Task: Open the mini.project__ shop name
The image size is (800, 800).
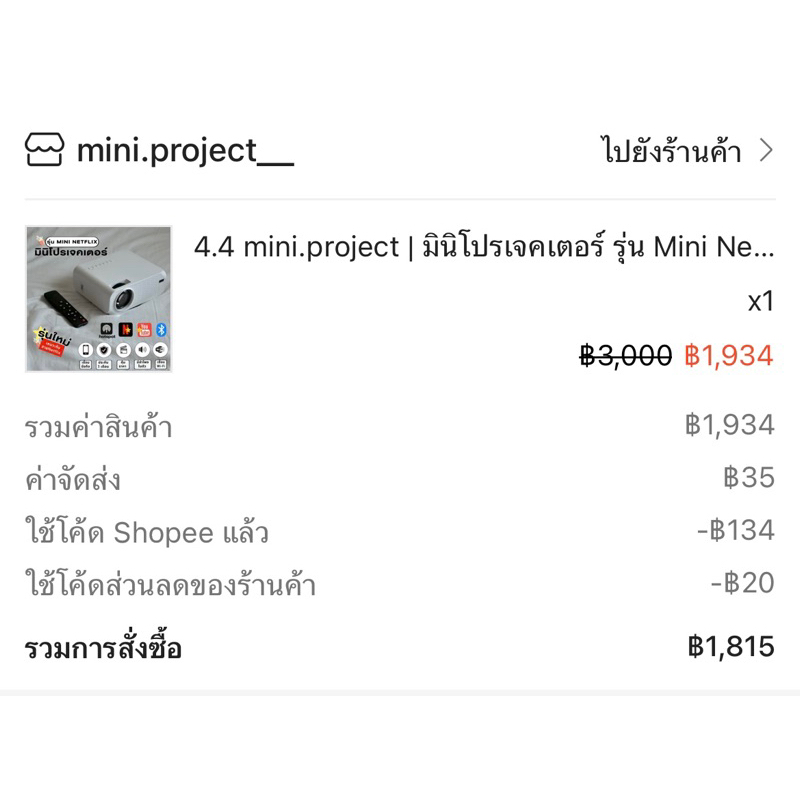Action: [185, 151]
